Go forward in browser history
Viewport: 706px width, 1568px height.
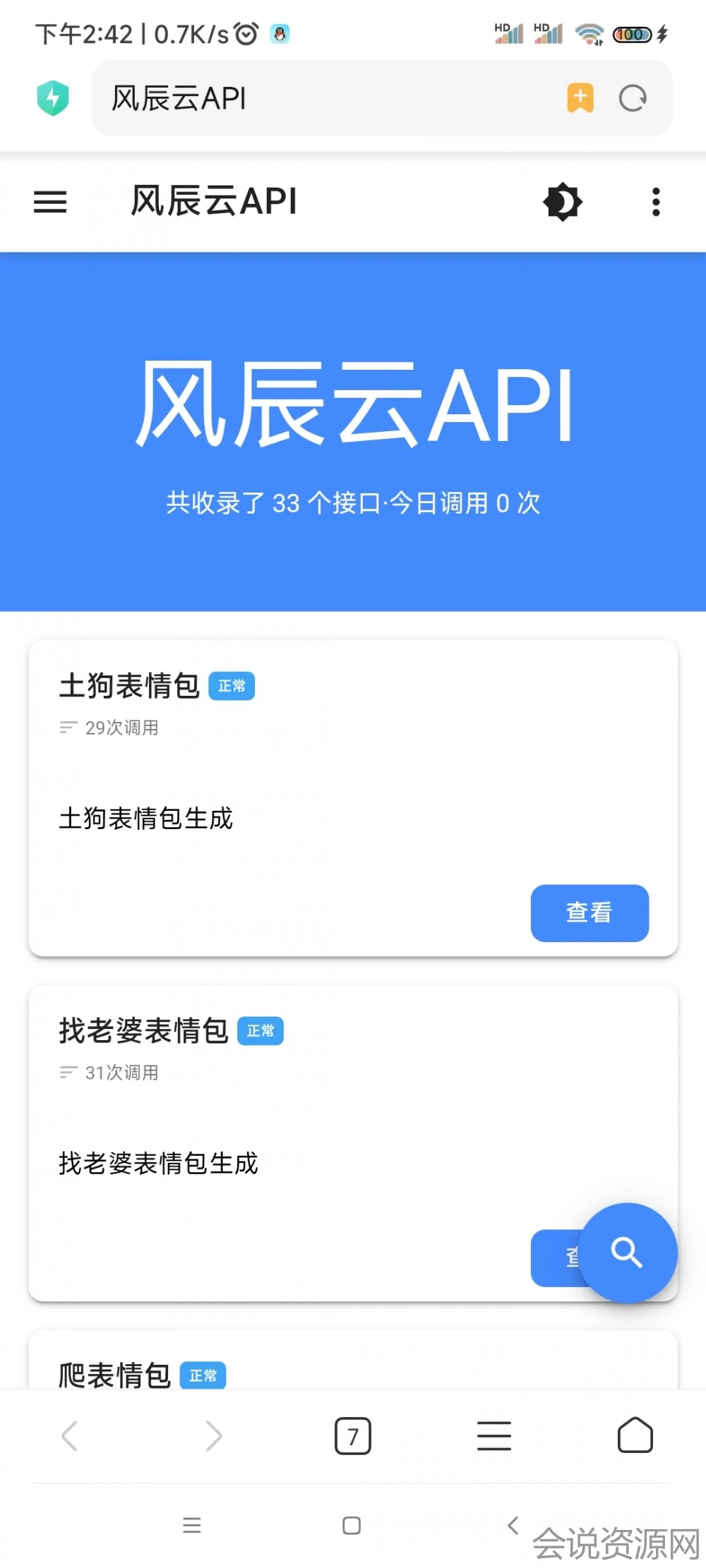click(x=213, y=1436)
